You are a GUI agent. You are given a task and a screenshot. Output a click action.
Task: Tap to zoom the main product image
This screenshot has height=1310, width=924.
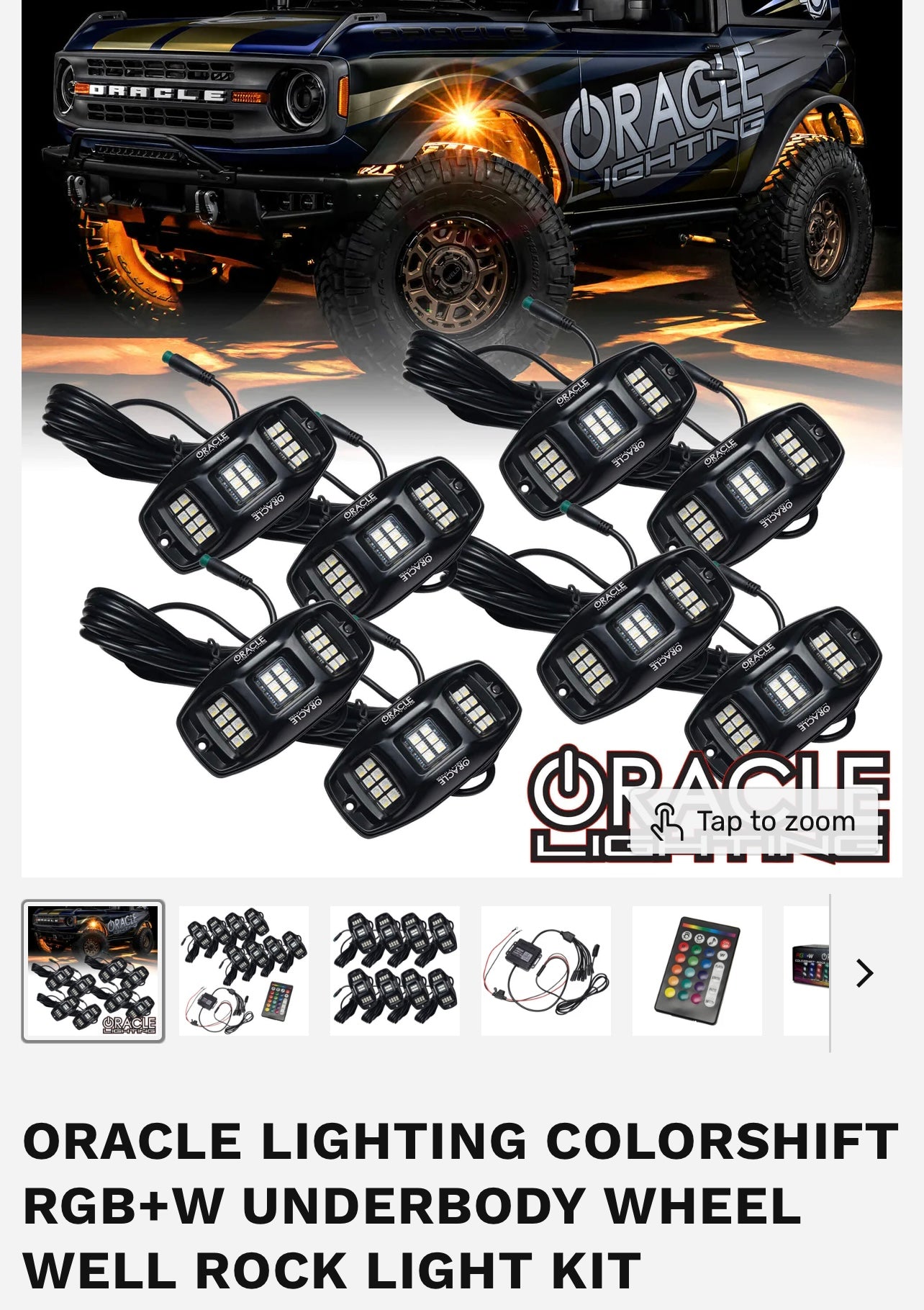754,821
